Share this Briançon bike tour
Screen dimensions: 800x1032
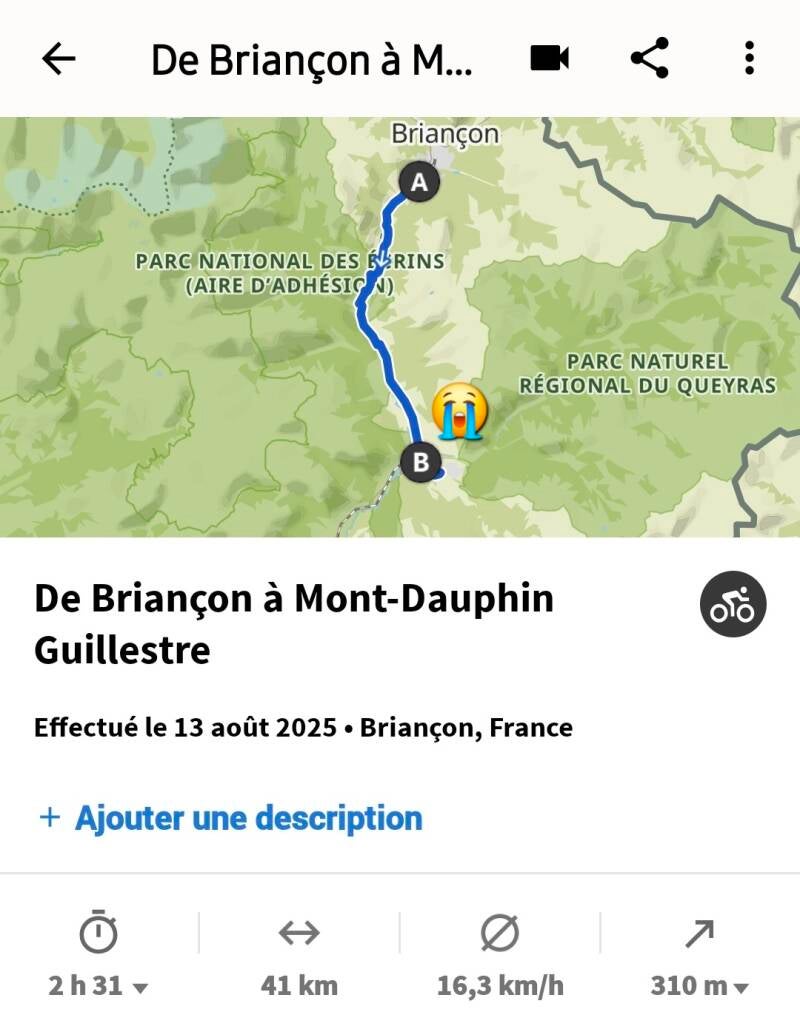650,60
